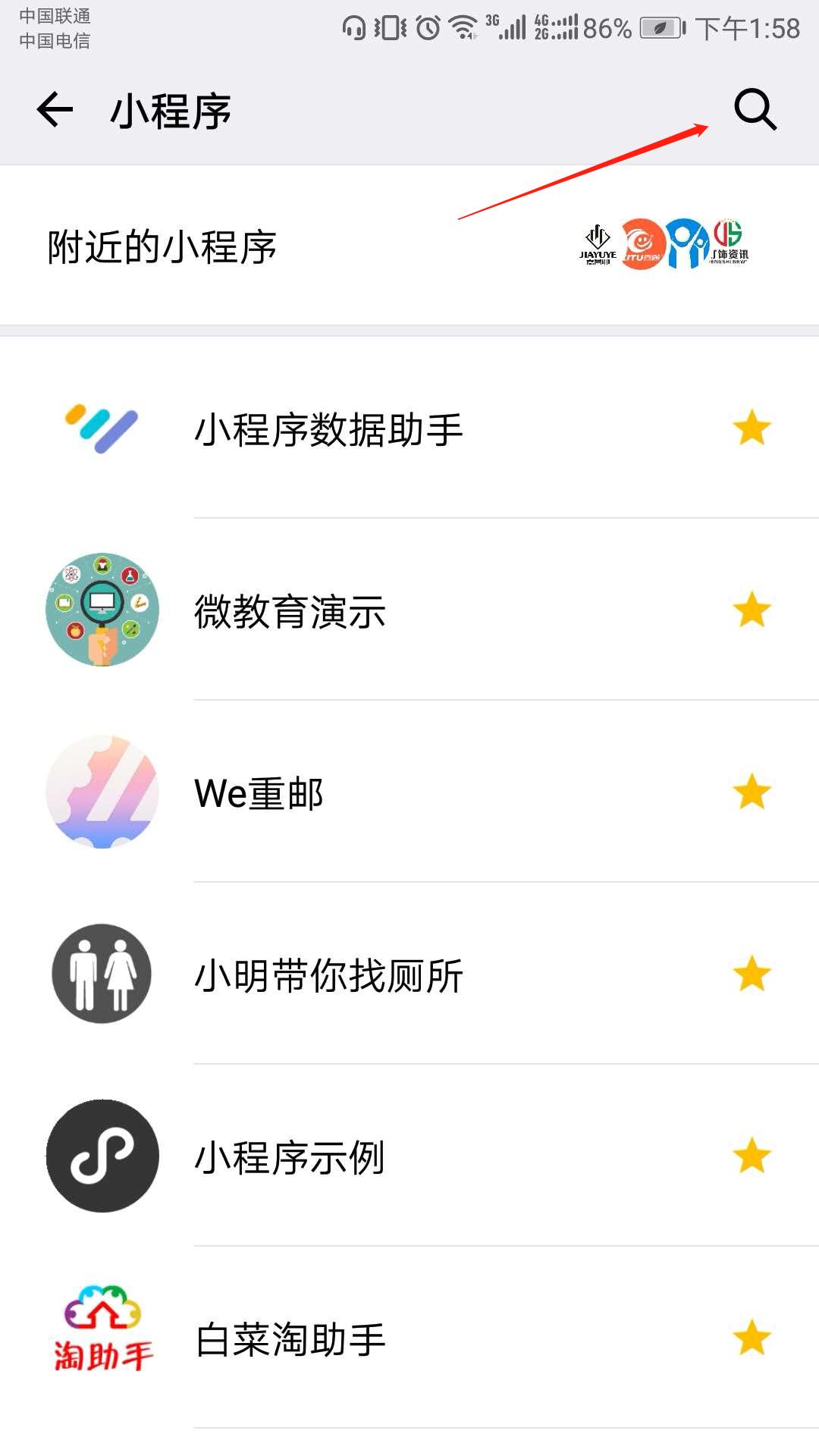Tap the 小明带你找厕所 restroom figures icon
The height and width of the screenshot is (1456, 819).
coord(102,974)
